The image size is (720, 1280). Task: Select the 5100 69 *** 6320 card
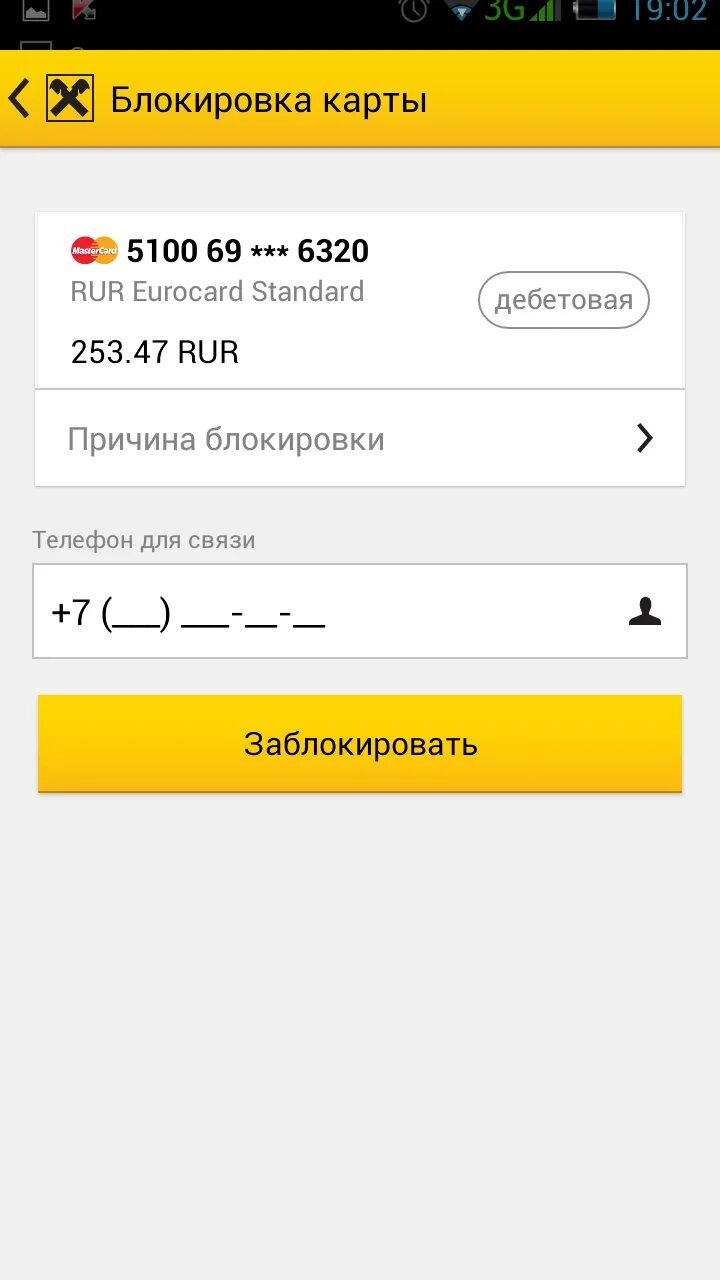[360, 301]
